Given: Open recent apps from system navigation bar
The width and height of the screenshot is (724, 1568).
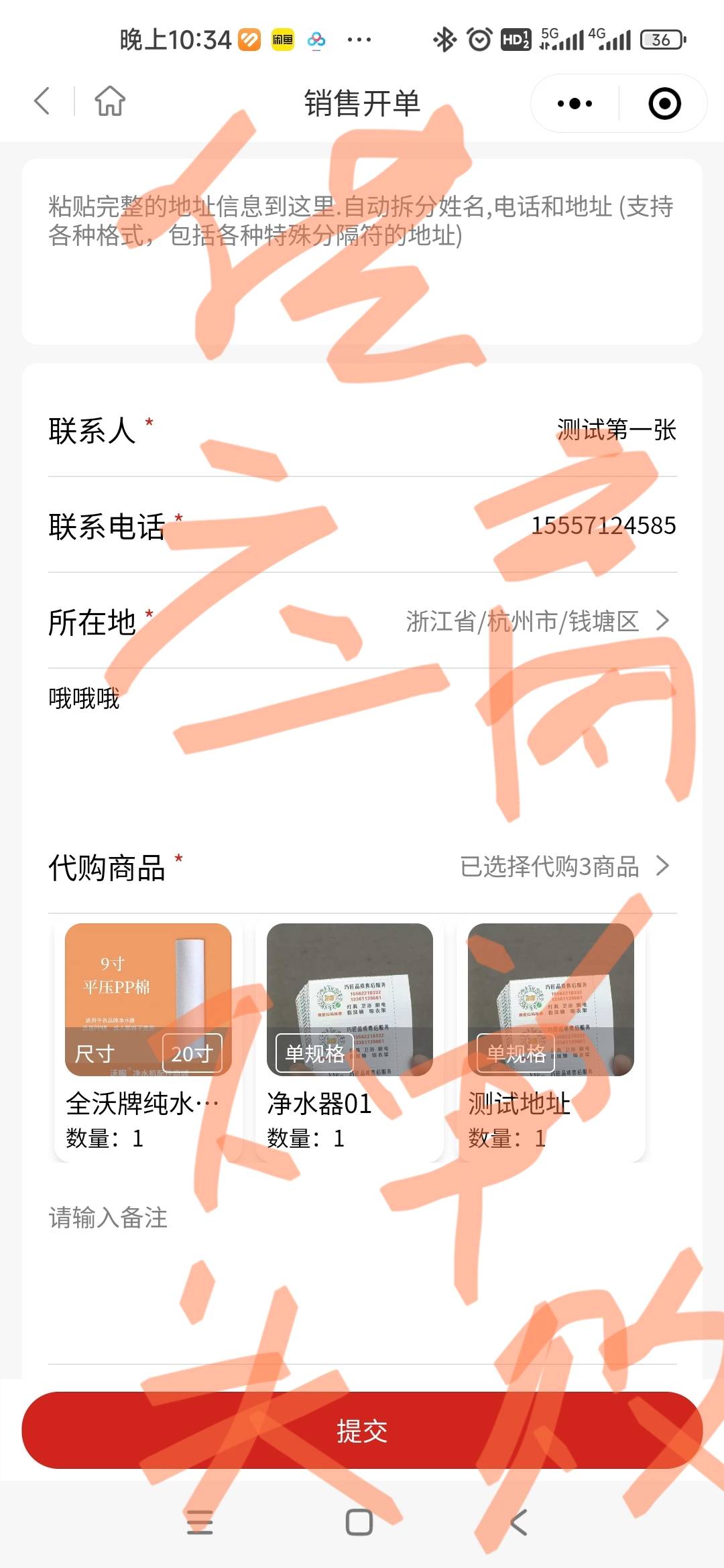Looking at the screenshot, I should pos(200,1522).
